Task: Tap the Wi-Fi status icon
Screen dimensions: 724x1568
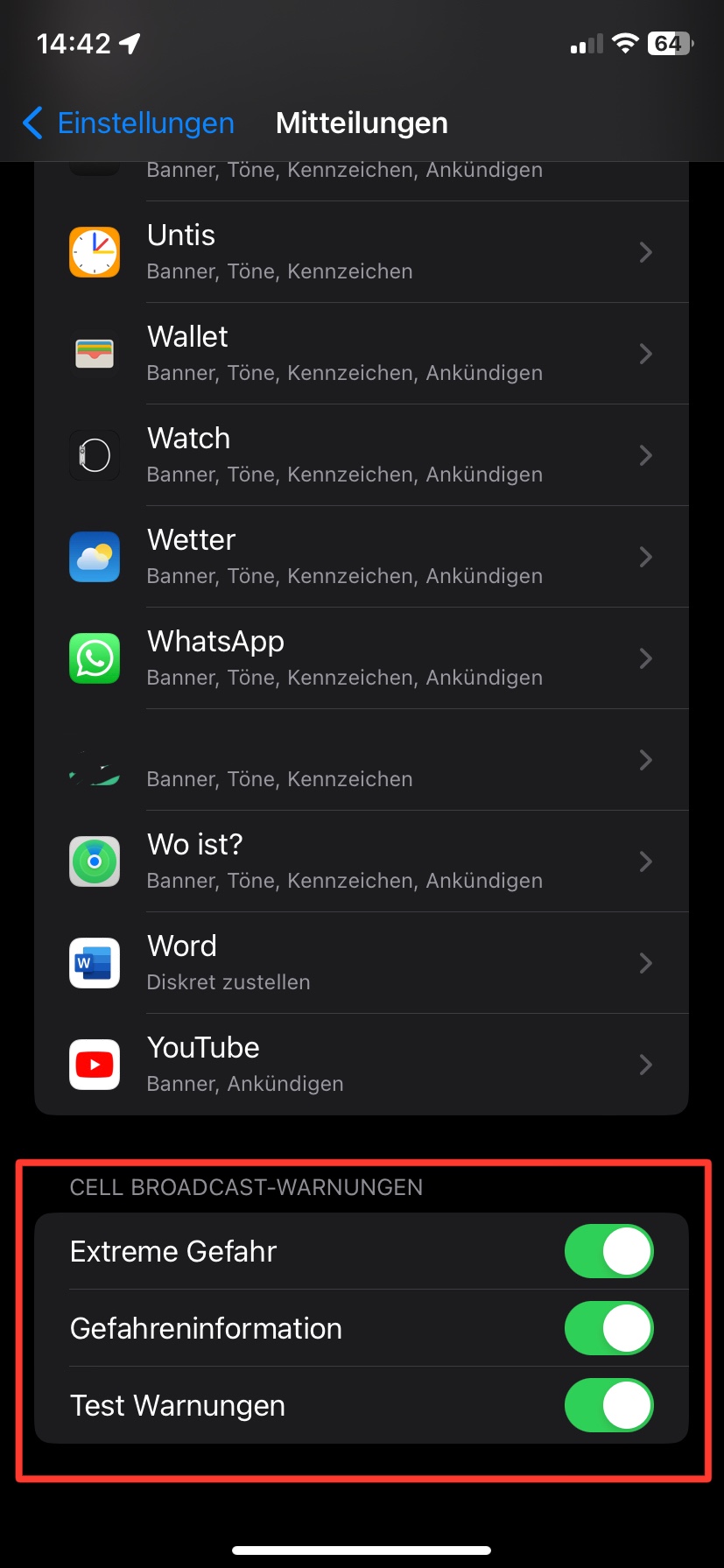Action: [625, 42]
